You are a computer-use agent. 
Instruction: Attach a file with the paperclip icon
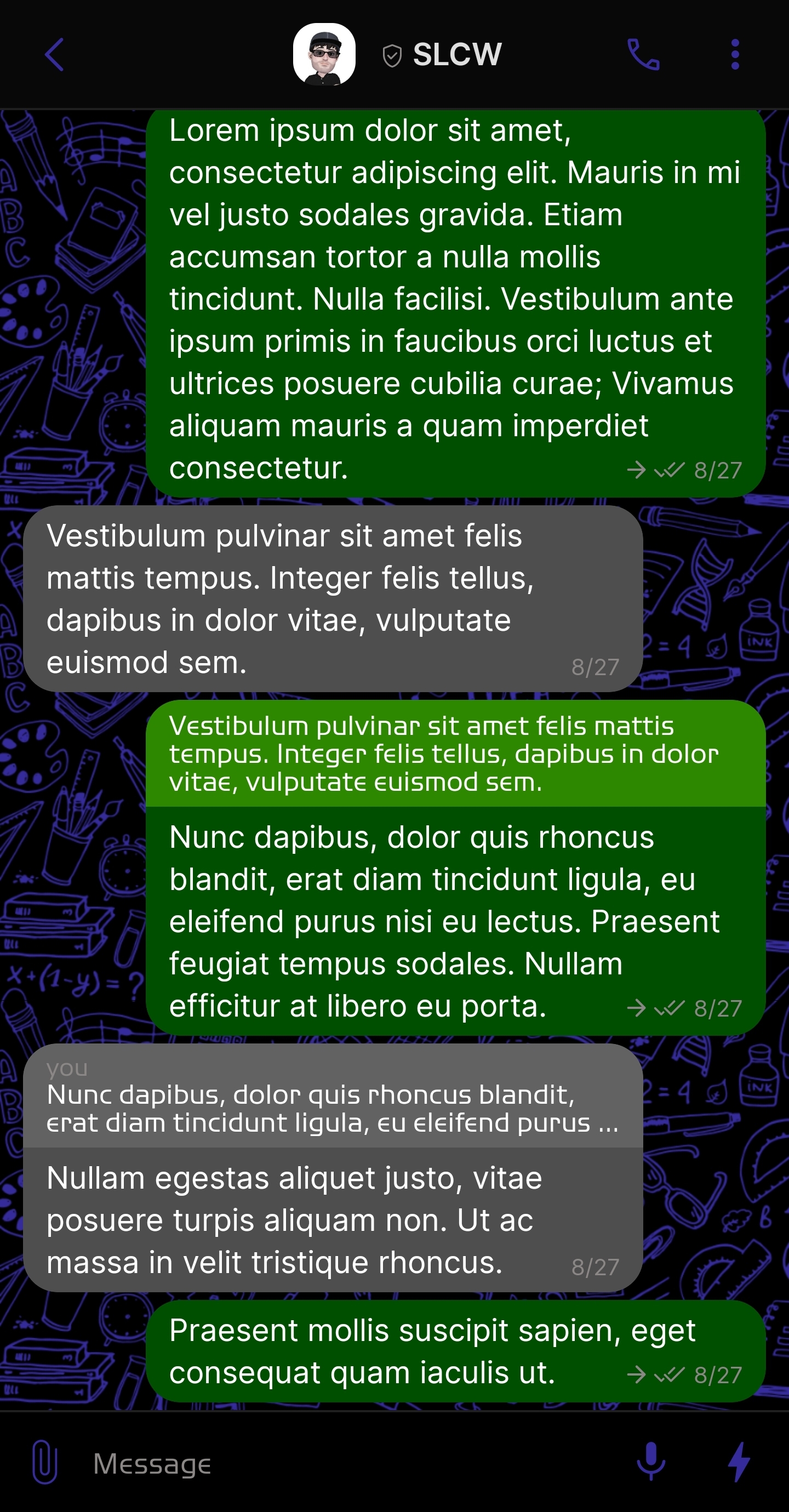coord(44,1461)
